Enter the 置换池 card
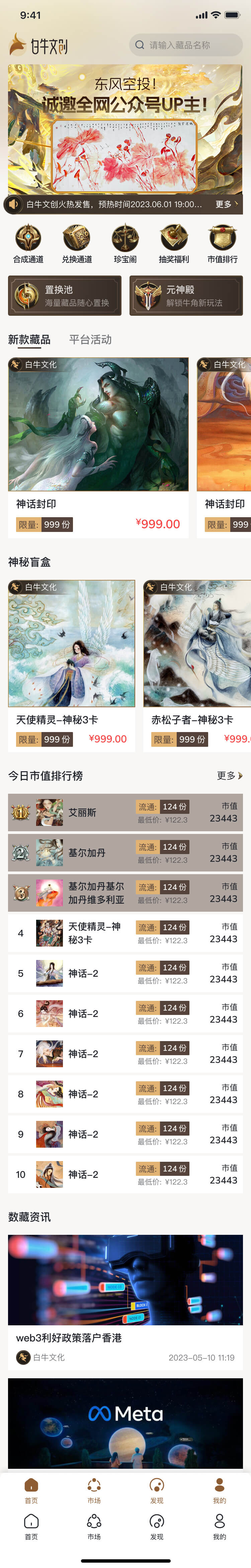The image size is (251, 1568). pyautogui.click(x=64, y=296)
